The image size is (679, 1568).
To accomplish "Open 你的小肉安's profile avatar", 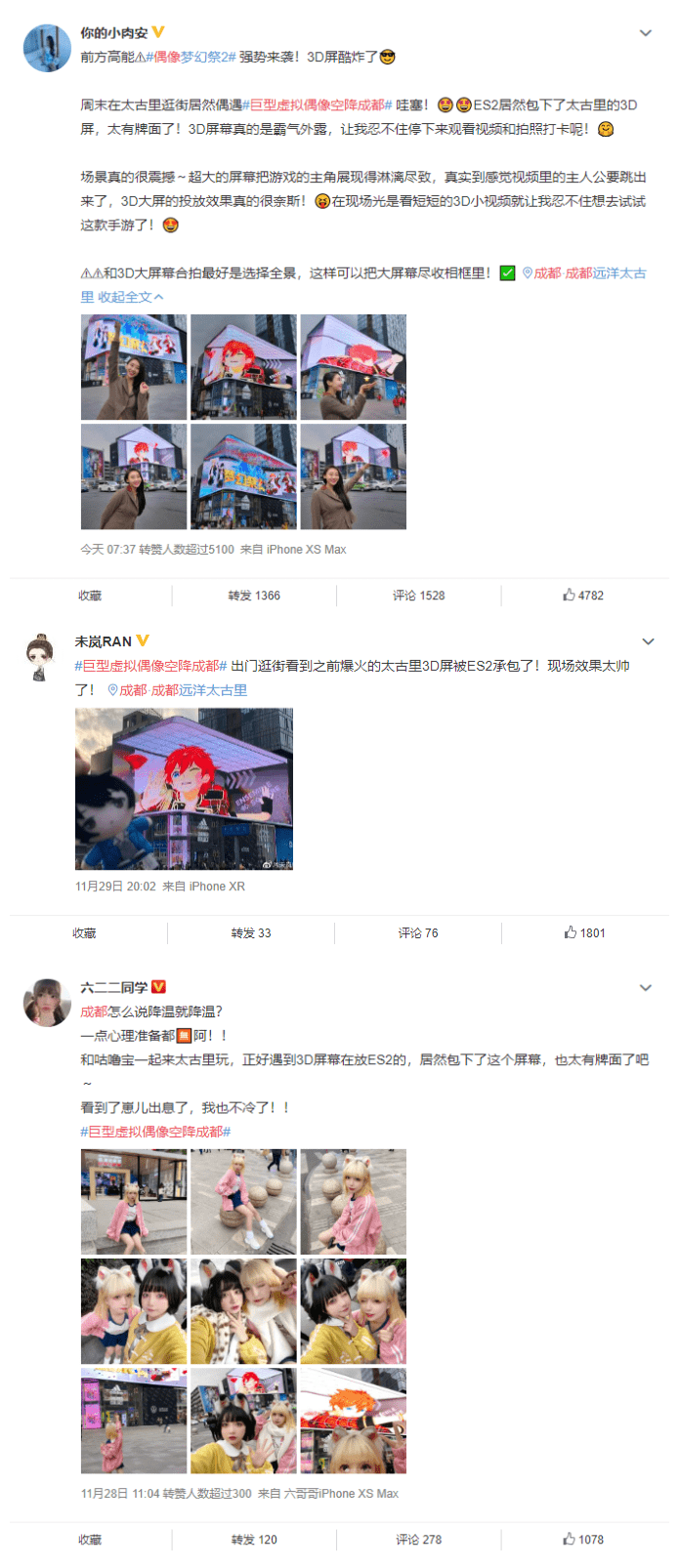I will (47, 48).
